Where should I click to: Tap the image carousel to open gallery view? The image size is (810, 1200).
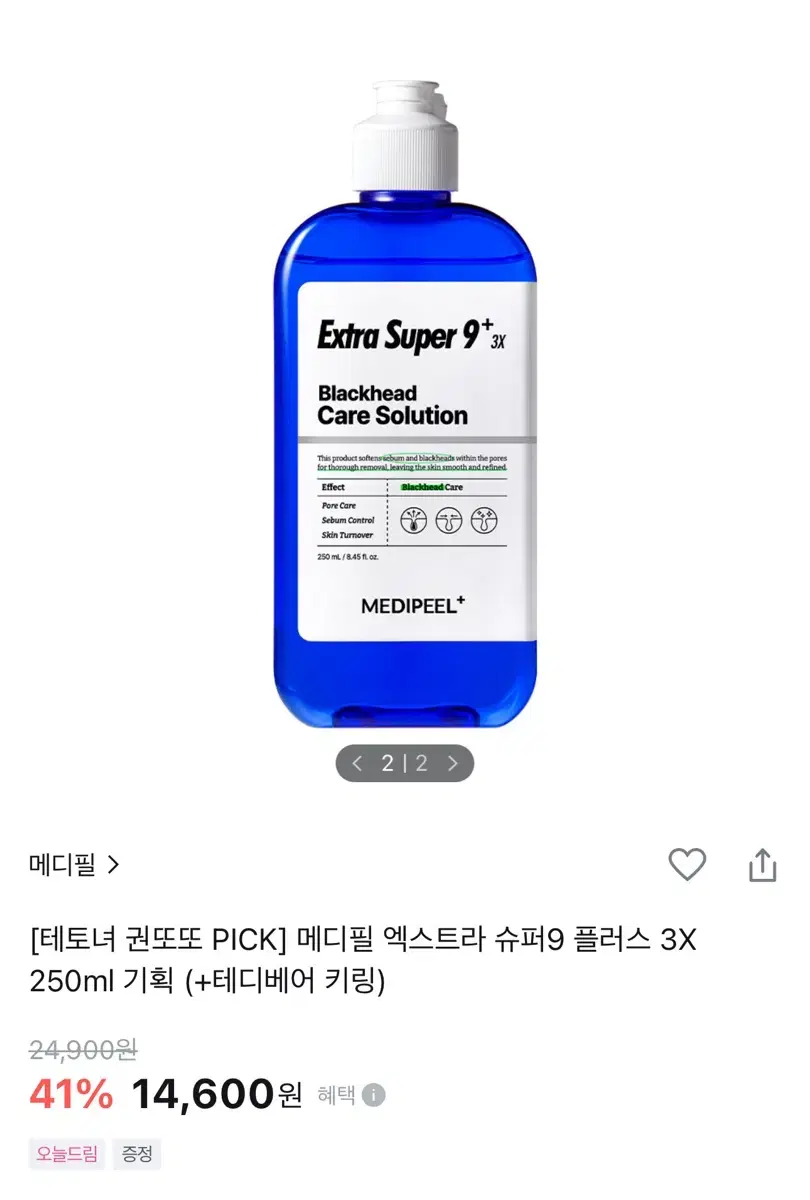tap(405, 400)
